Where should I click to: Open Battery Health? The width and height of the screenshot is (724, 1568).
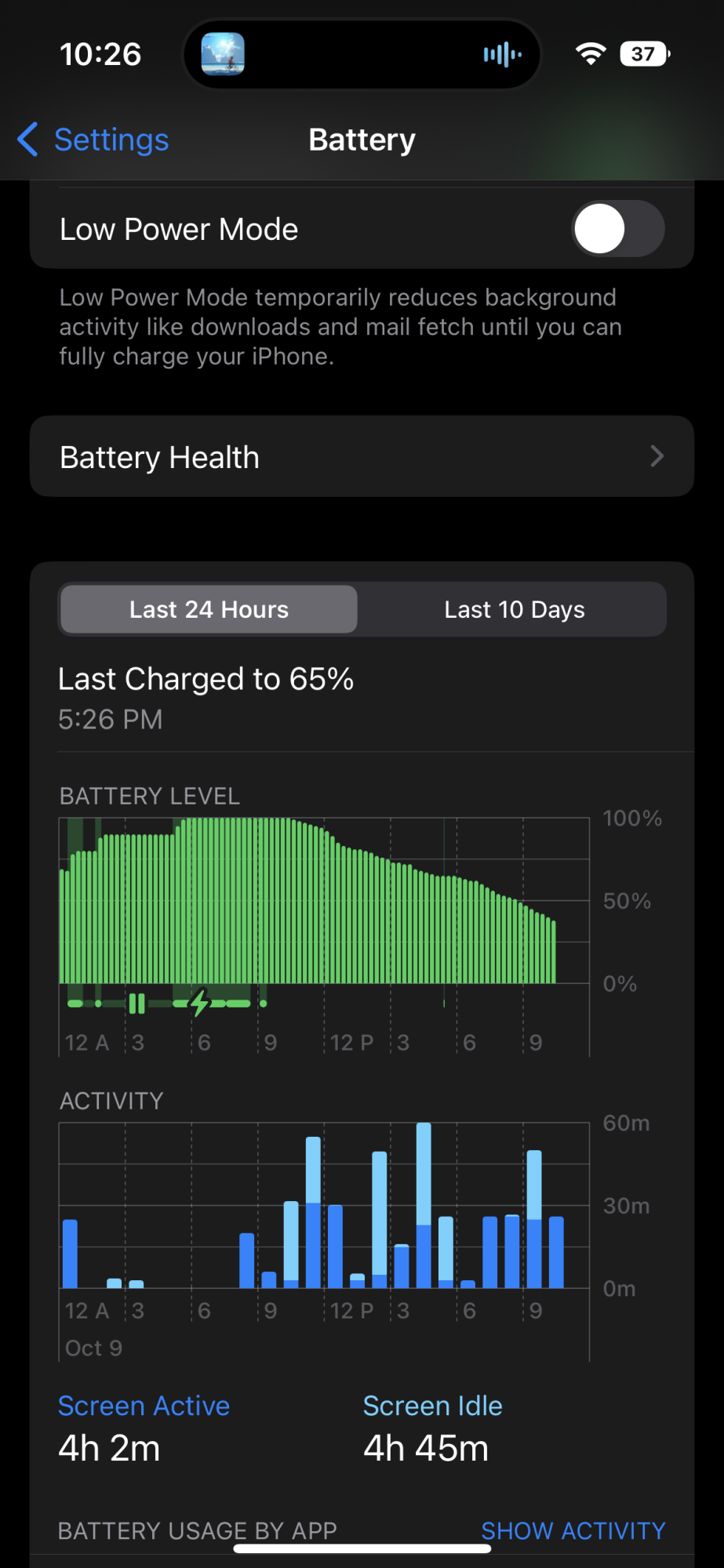pos(362,457)
